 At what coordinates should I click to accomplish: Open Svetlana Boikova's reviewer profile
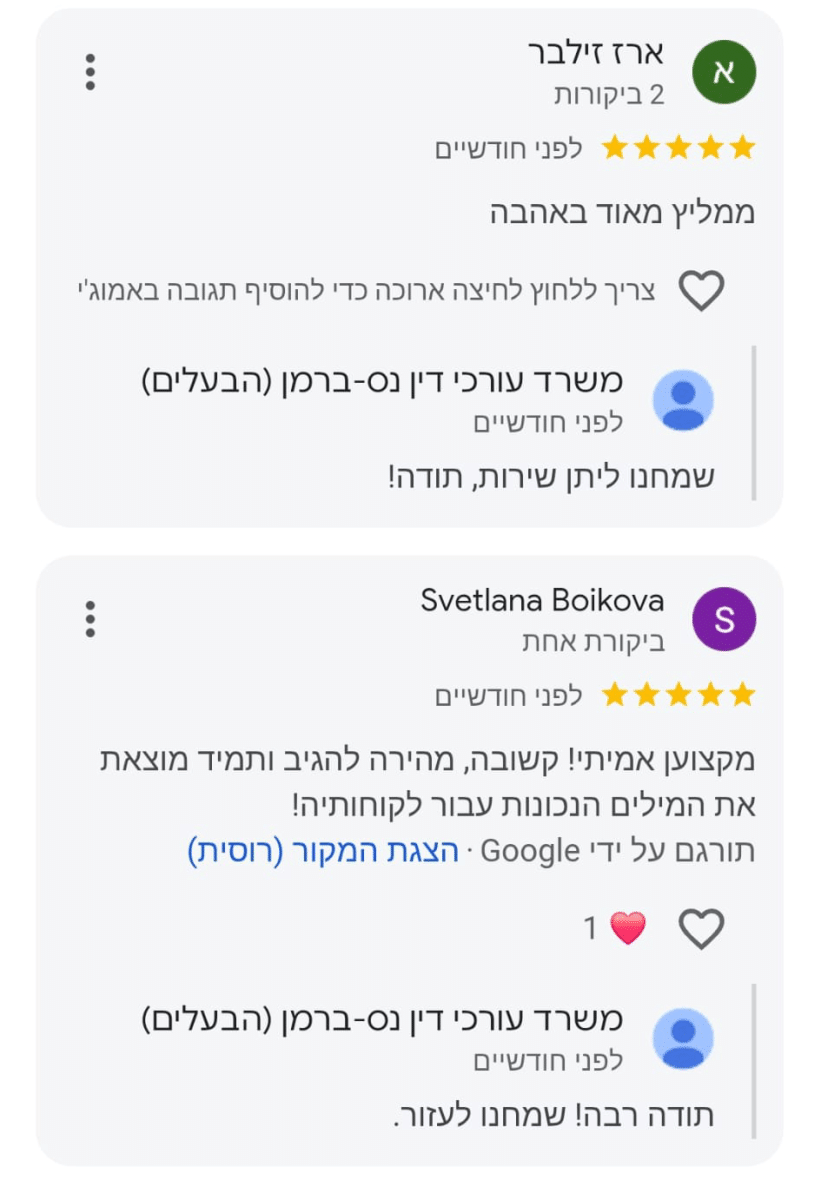point(724,619)
